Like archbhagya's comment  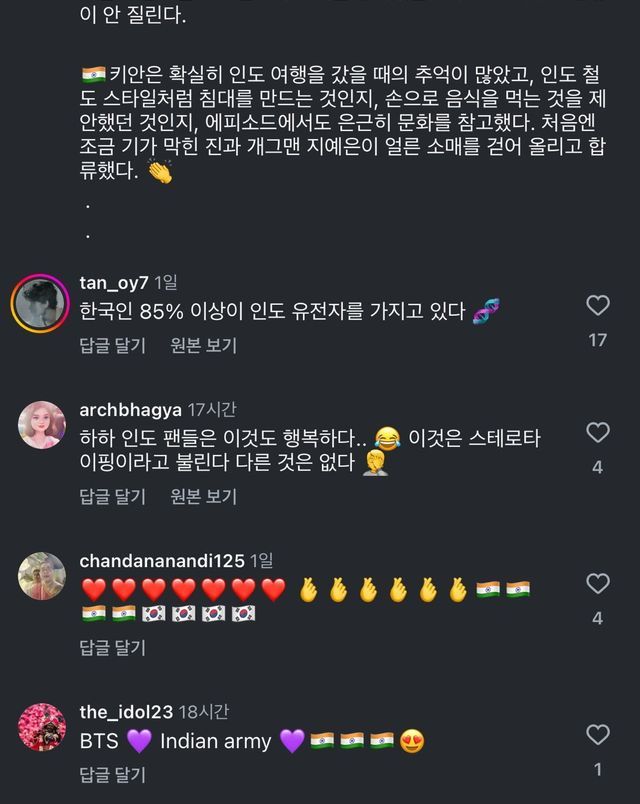click(597, 432)
